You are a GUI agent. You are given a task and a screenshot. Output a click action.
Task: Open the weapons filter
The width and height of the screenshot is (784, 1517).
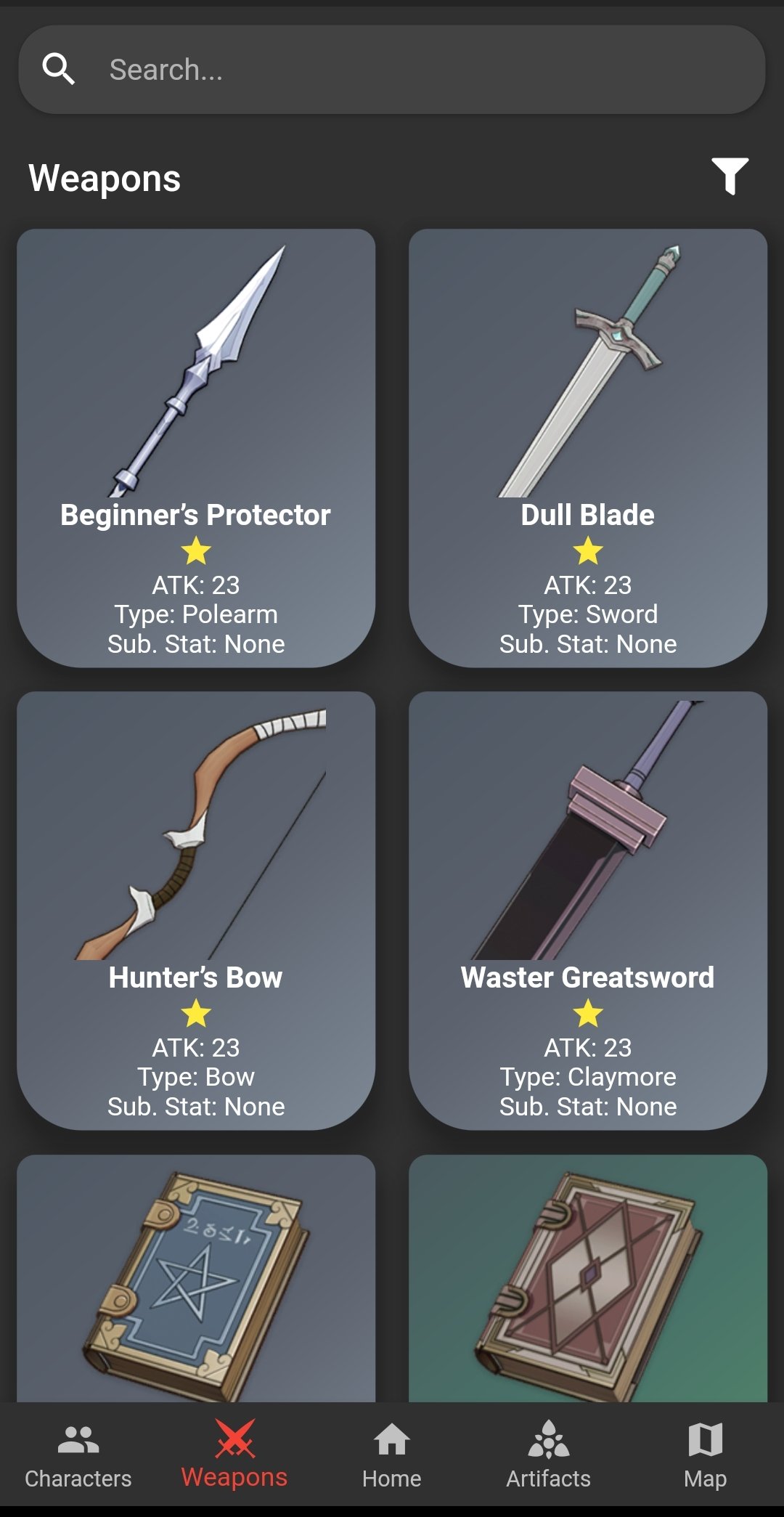pos(730,176)
